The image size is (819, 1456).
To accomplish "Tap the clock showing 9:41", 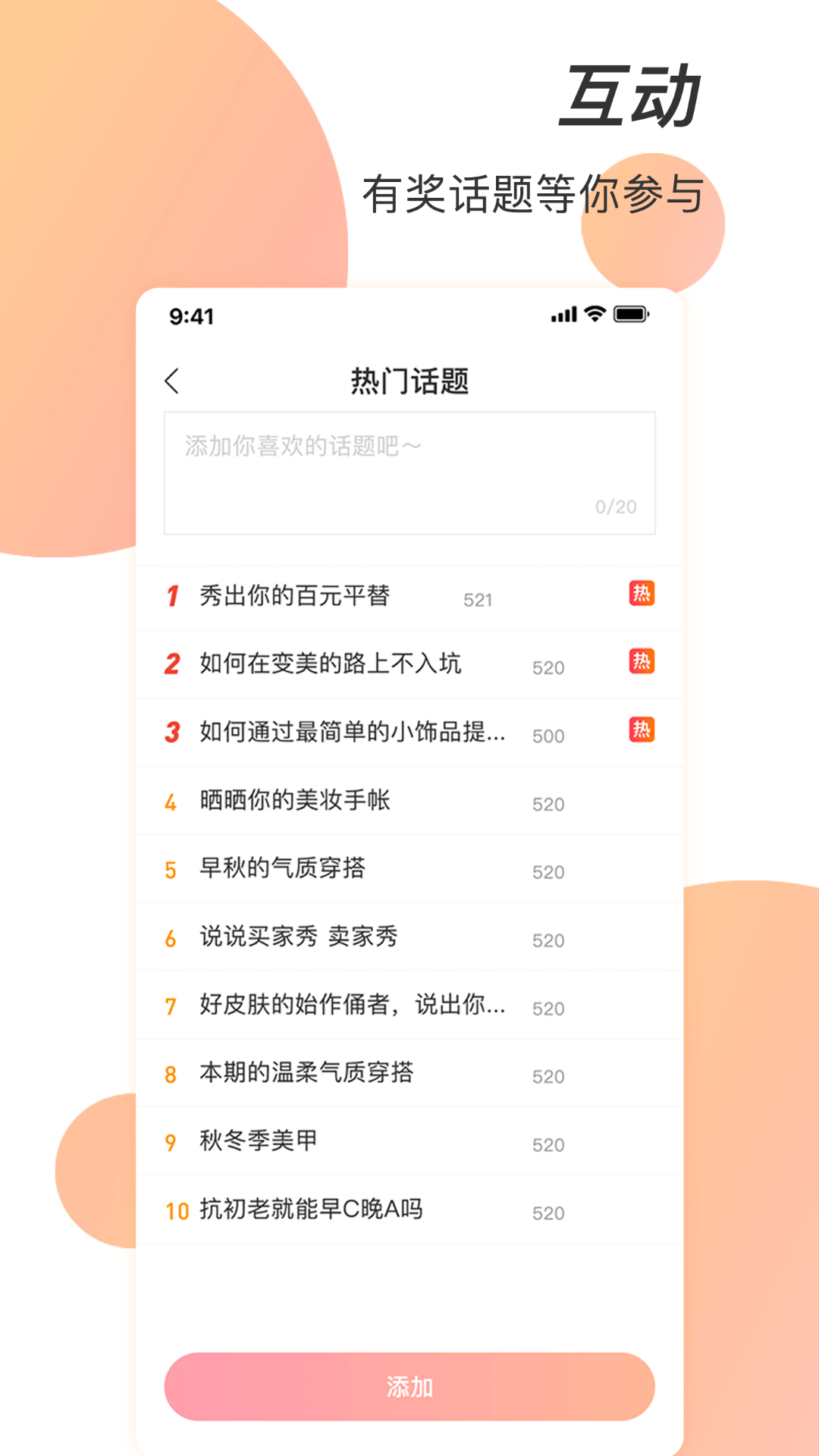I will click(x=191, y=316).
